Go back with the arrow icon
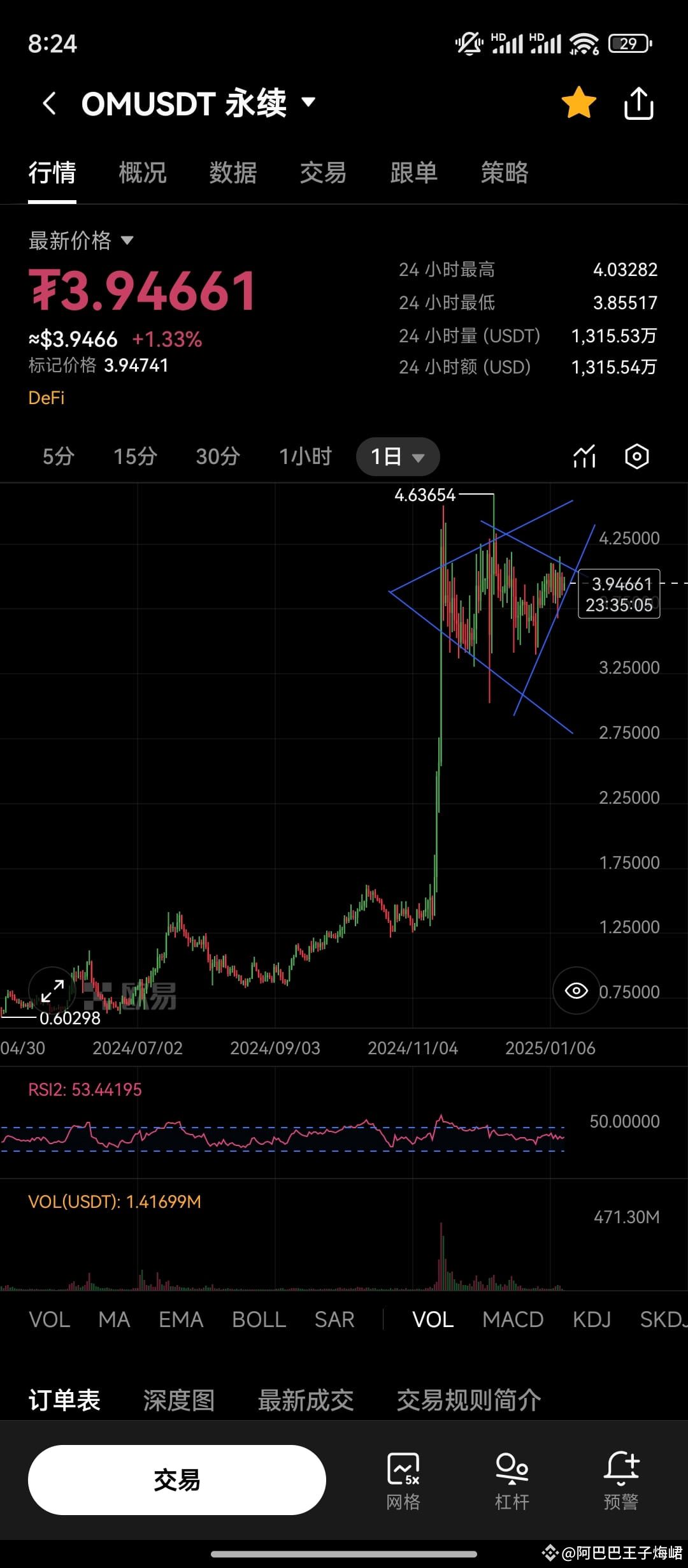The image size is (688, 1568). pyautogui.click(x=50, y=103)
